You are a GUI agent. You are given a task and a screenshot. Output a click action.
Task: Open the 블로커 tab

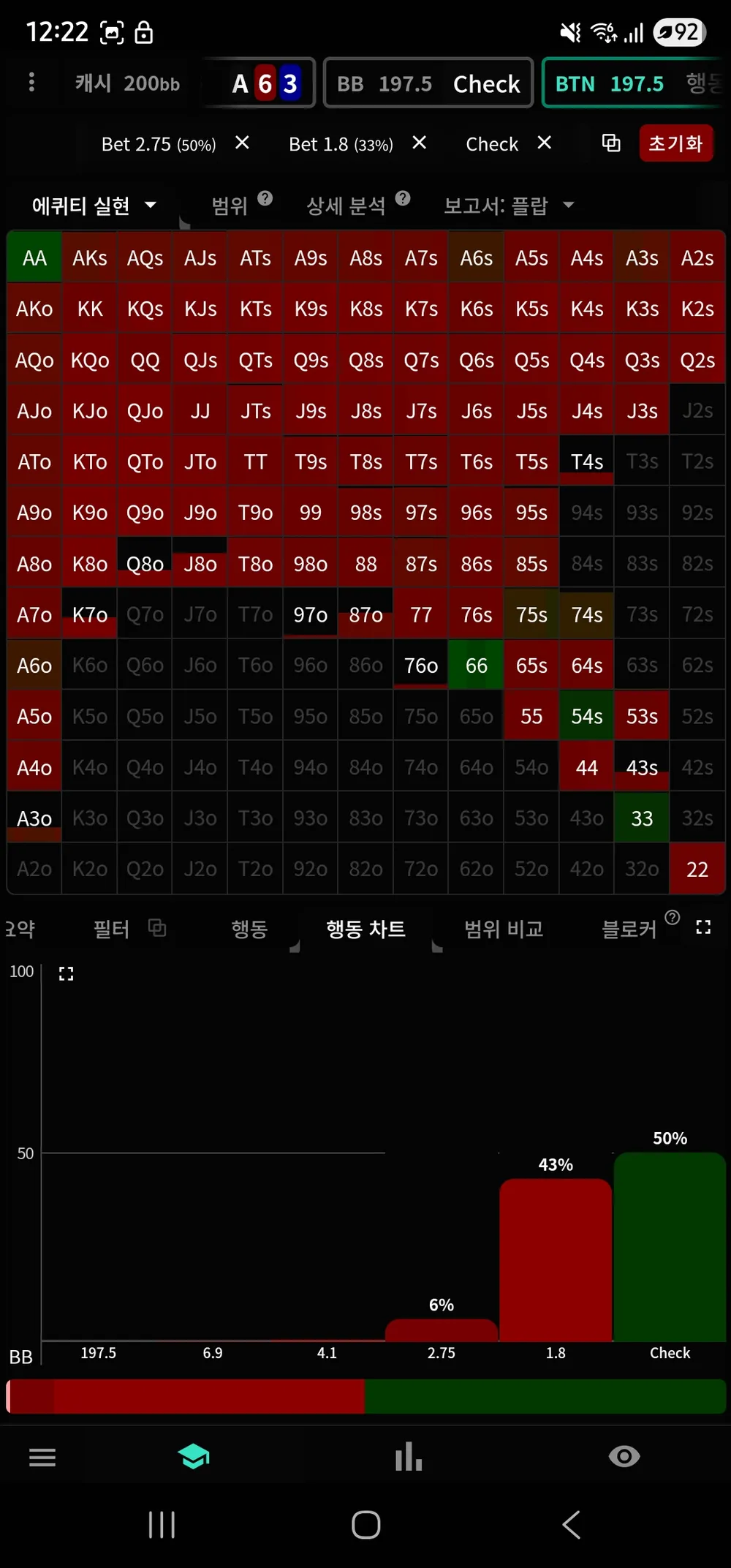629,929
